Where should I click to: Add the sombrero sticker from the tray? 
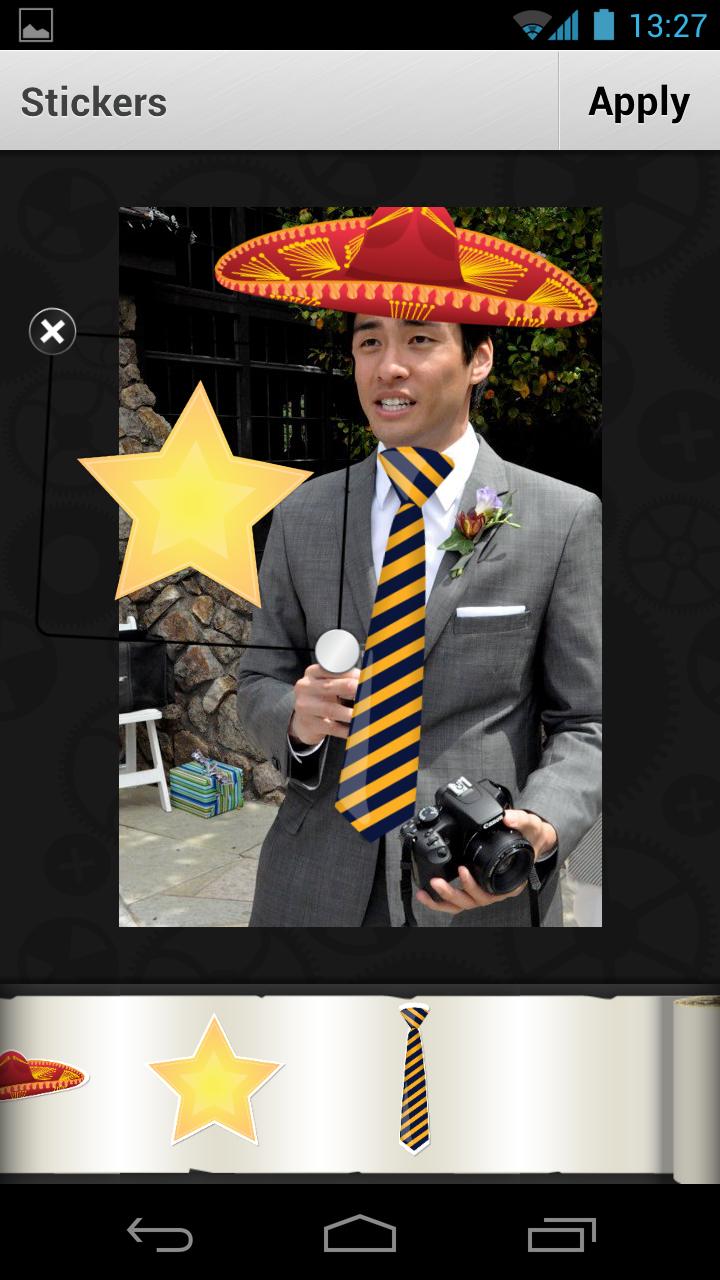[40, 1076]
